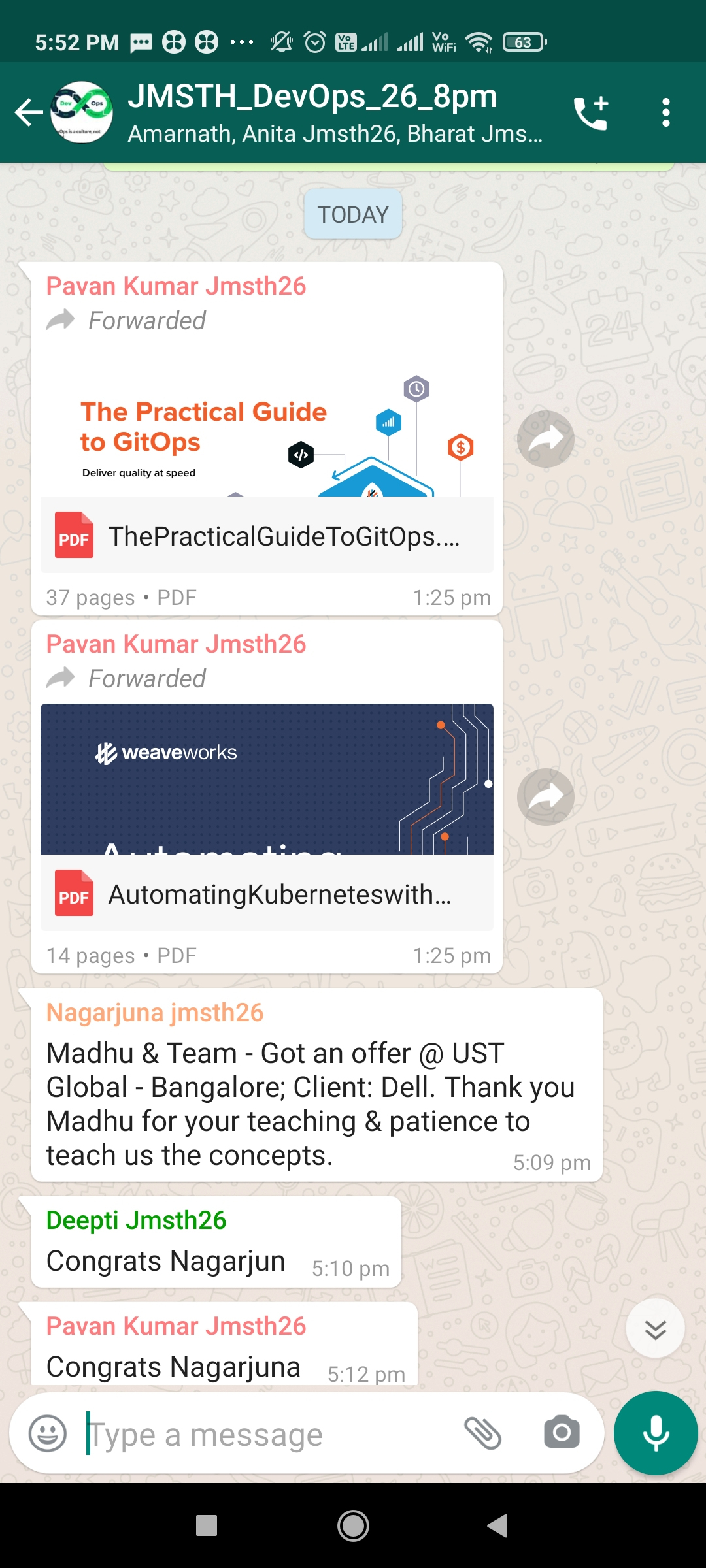Attach a file with the paperclip
The image size is (706, 1568).
point(482,1433)
